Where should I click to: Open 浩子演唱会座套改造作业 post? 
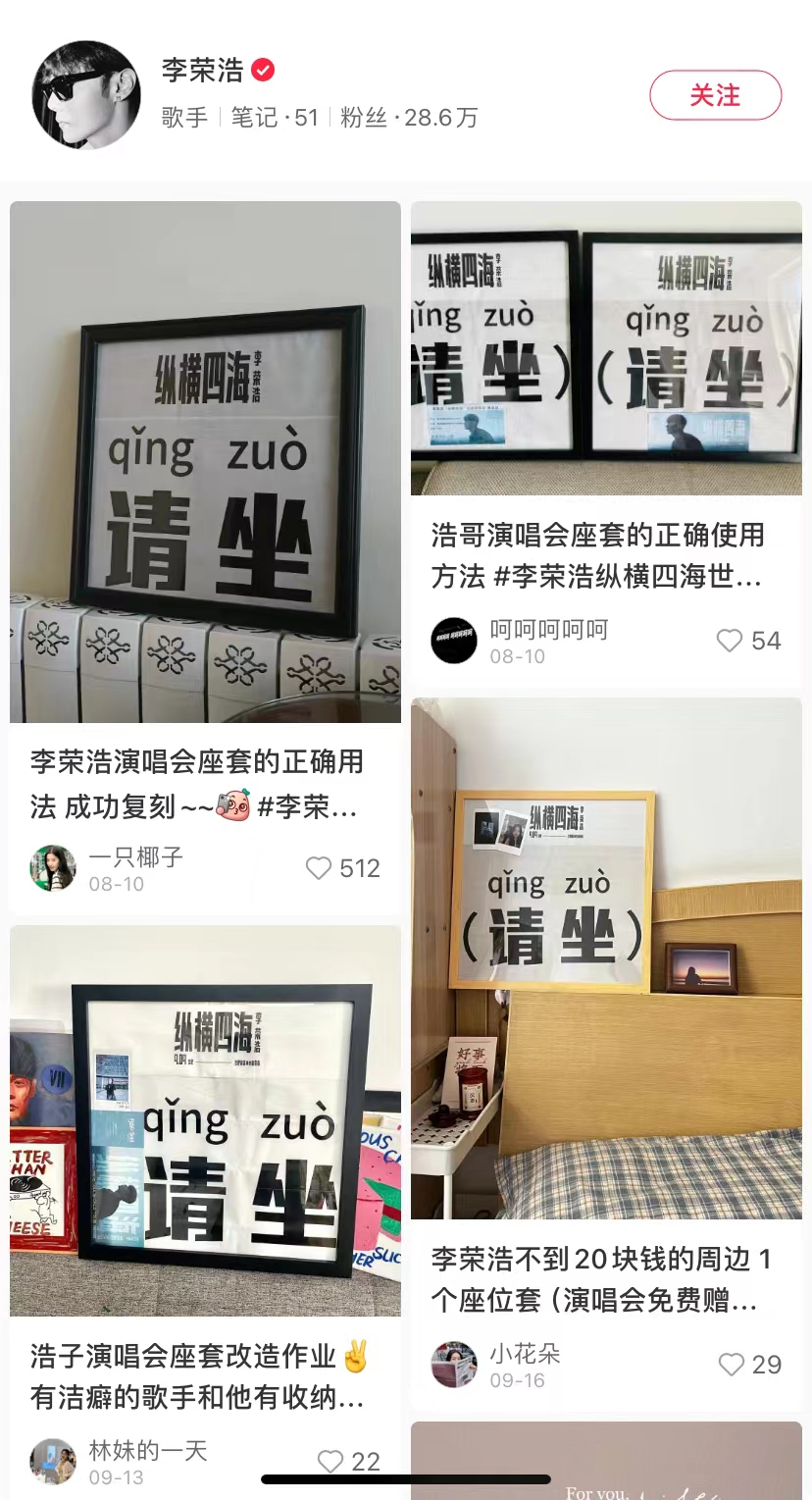tap(205, 1119)
